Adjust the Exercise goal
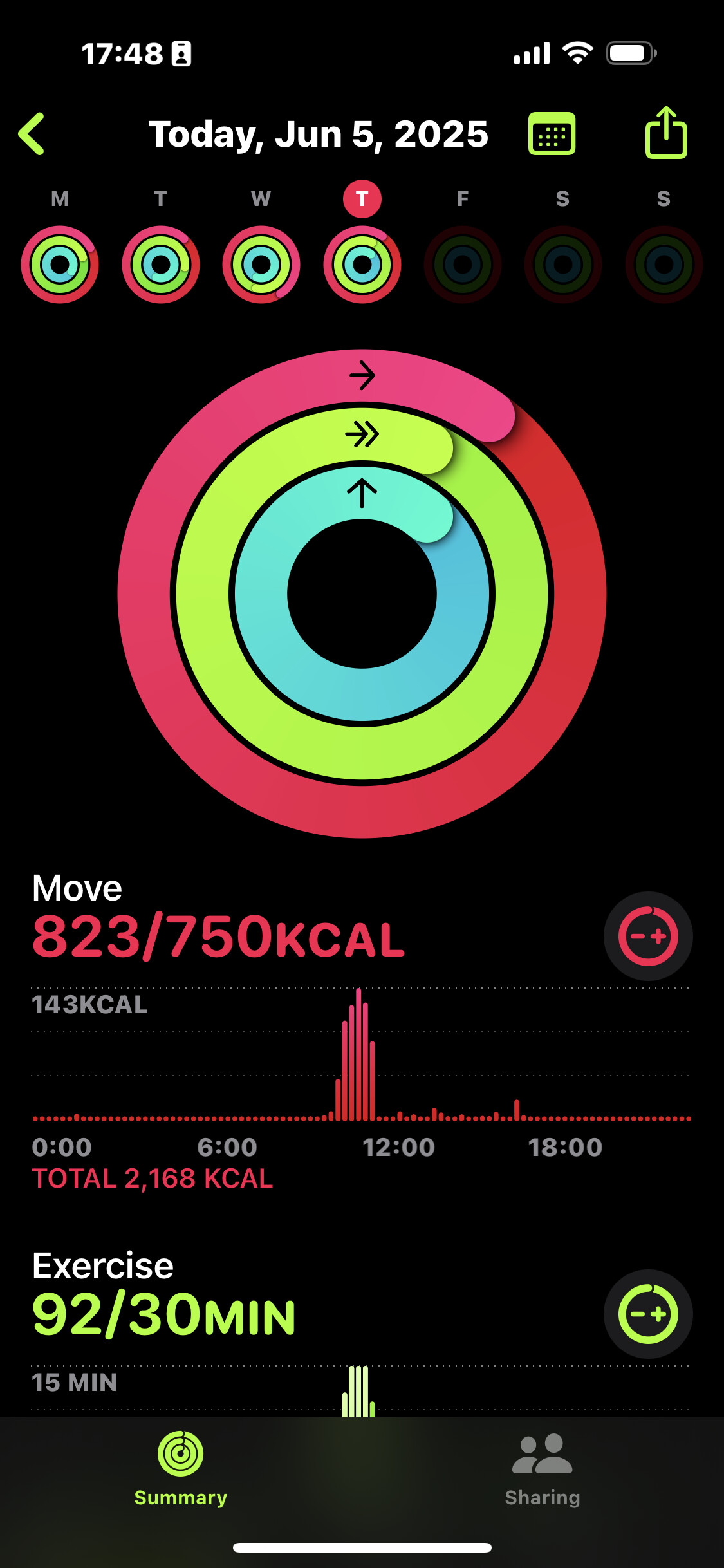 click(648, 1314)
